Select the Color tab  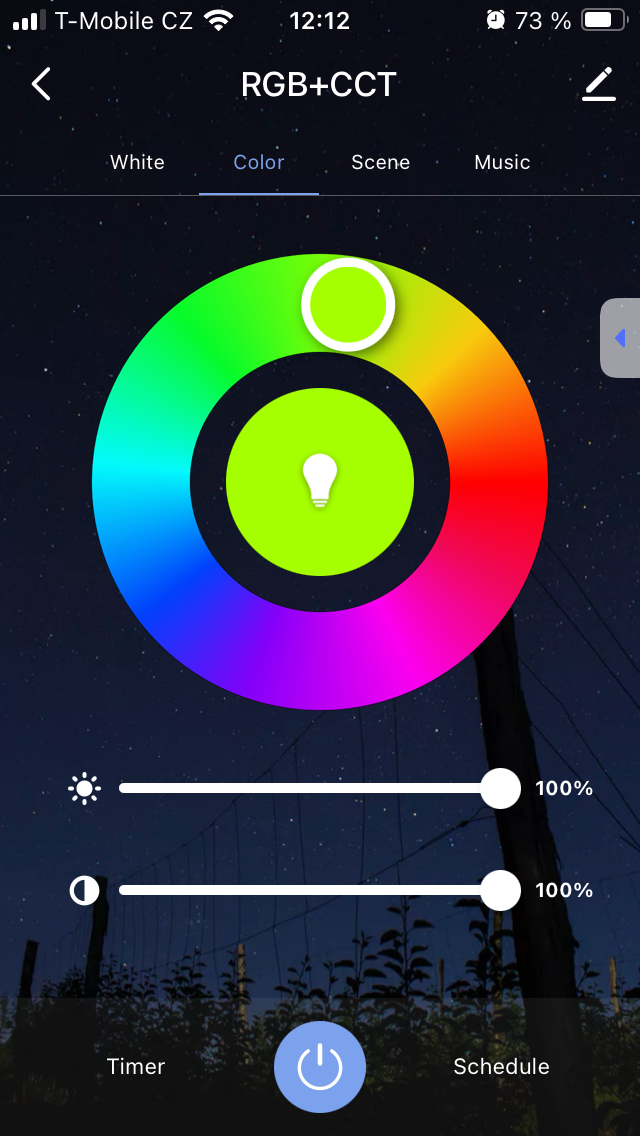(259, 162)
